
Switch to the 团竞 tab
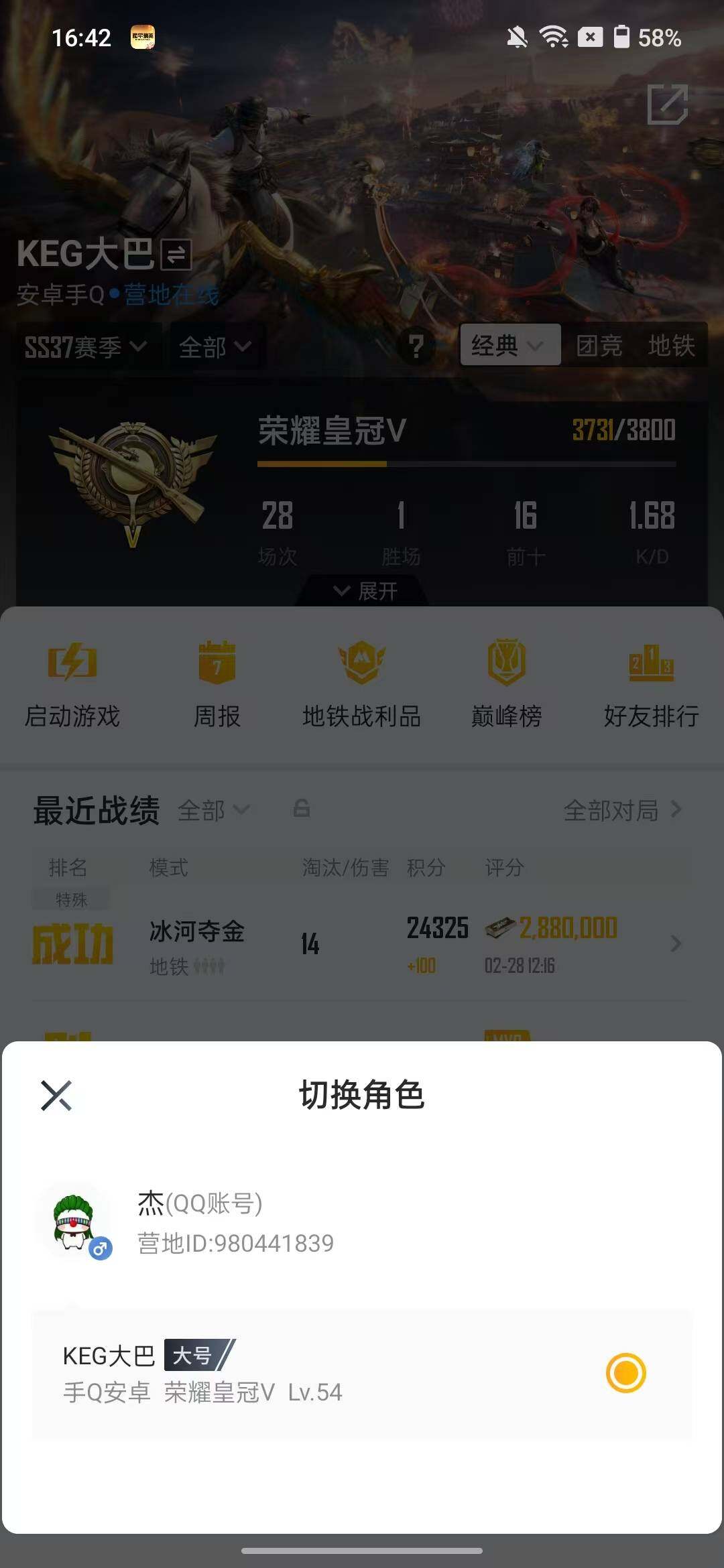point(599,346)
